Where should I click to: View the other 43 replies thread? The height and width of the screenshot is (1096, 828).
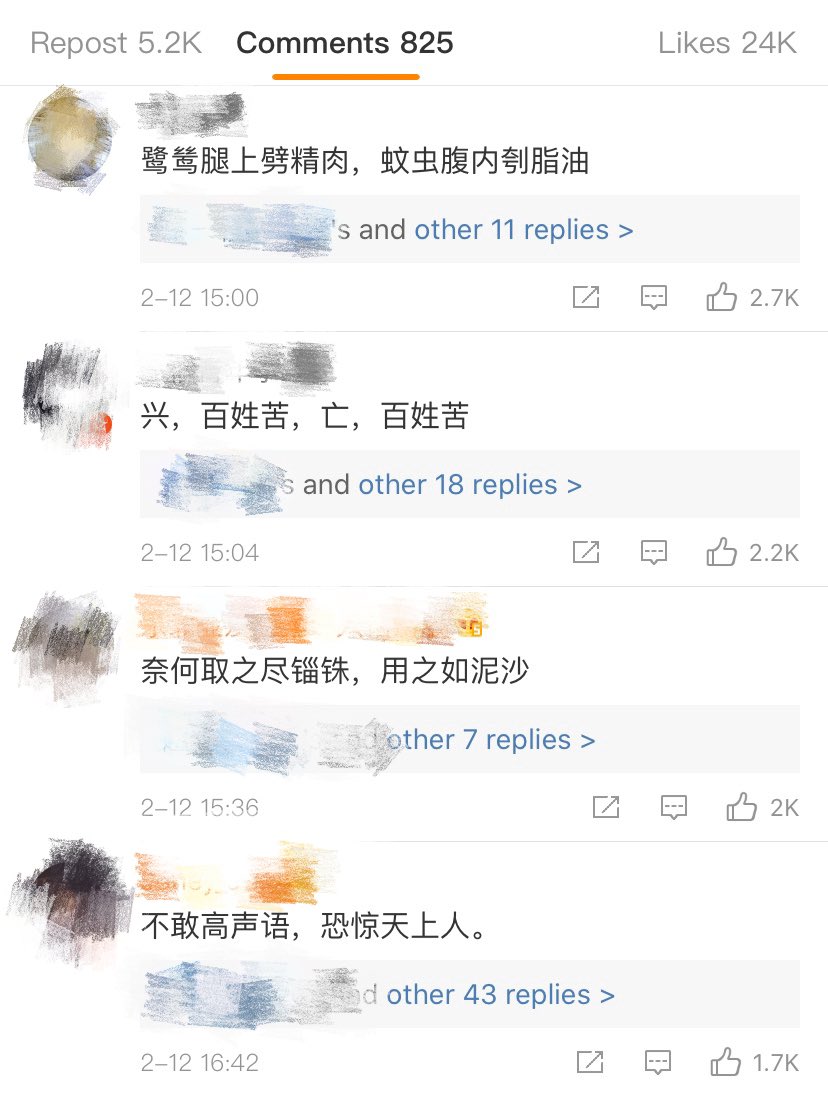501,995
